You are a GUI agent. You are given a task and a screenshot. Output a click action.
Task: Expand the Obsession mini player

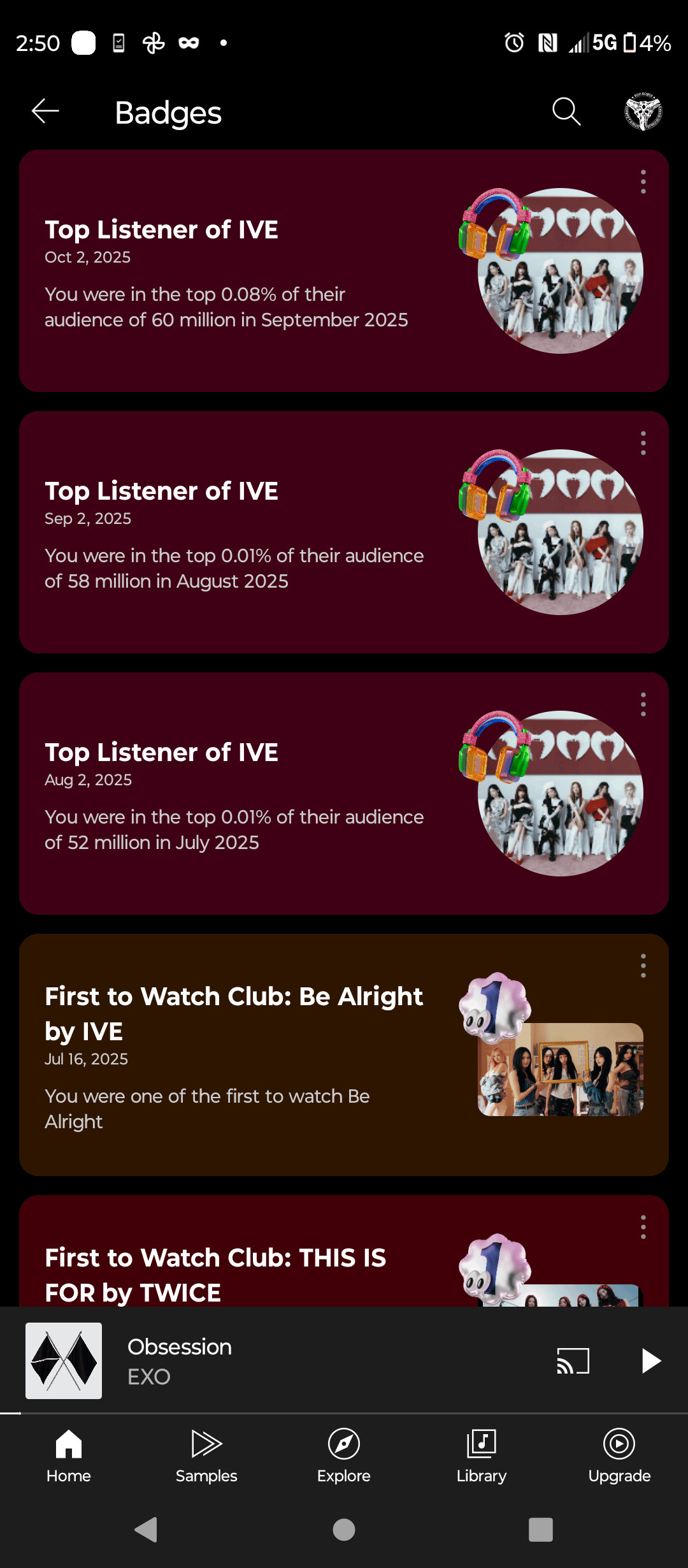(287, 1361)
